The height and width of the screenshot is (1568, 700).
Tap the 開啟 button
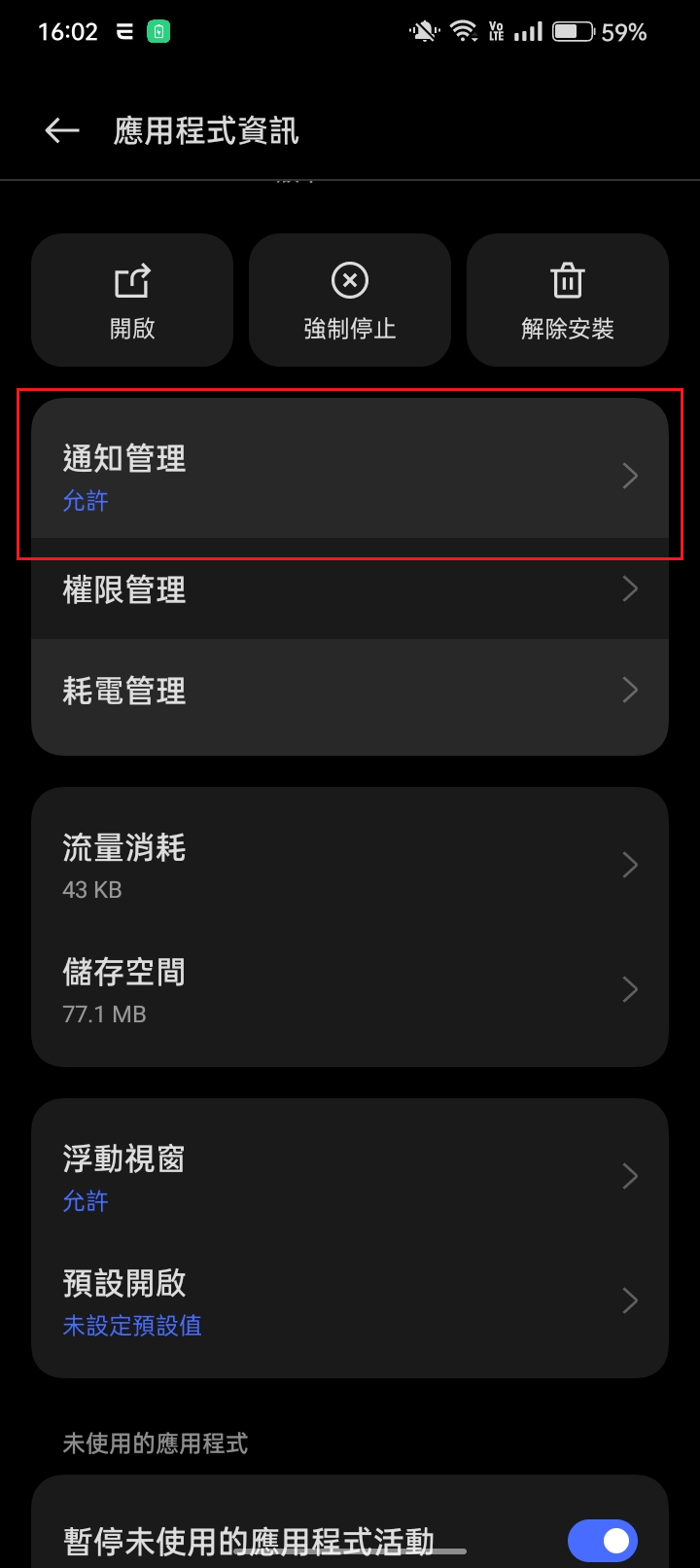[x=132, y=301]
